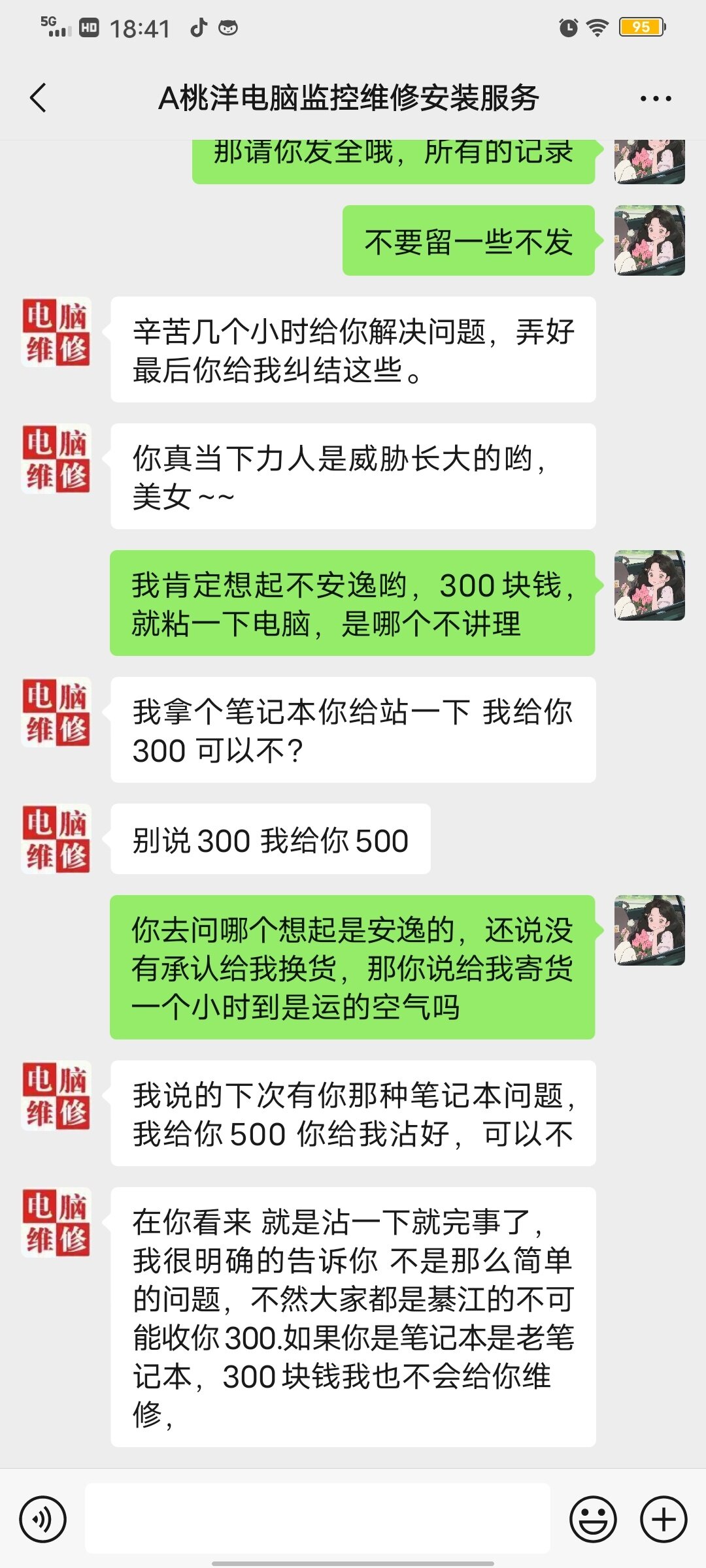The image size is (706, 1568).
Task: Switch to voice message input
Action: tap(43, 1519)
